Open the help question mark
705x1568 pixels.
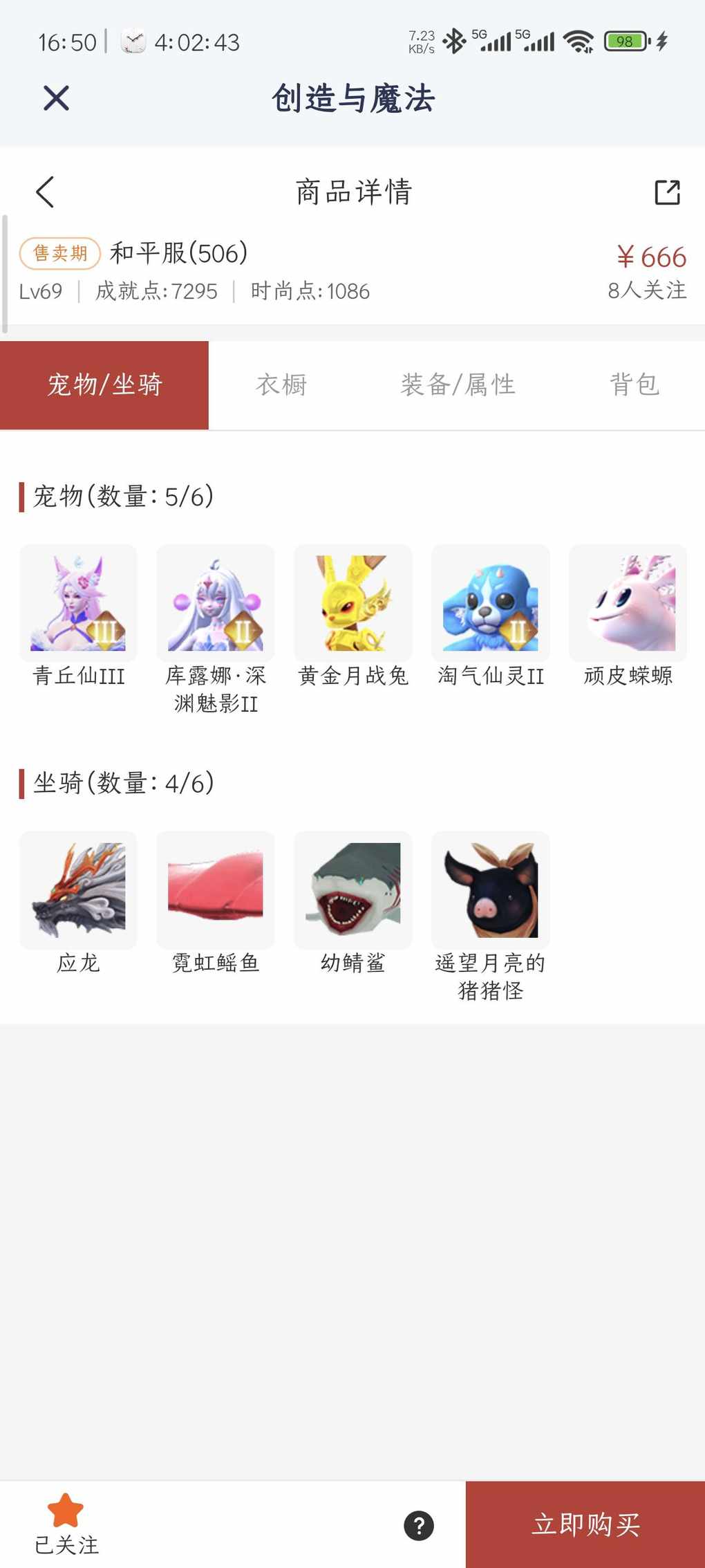(x=419, y=1525)
